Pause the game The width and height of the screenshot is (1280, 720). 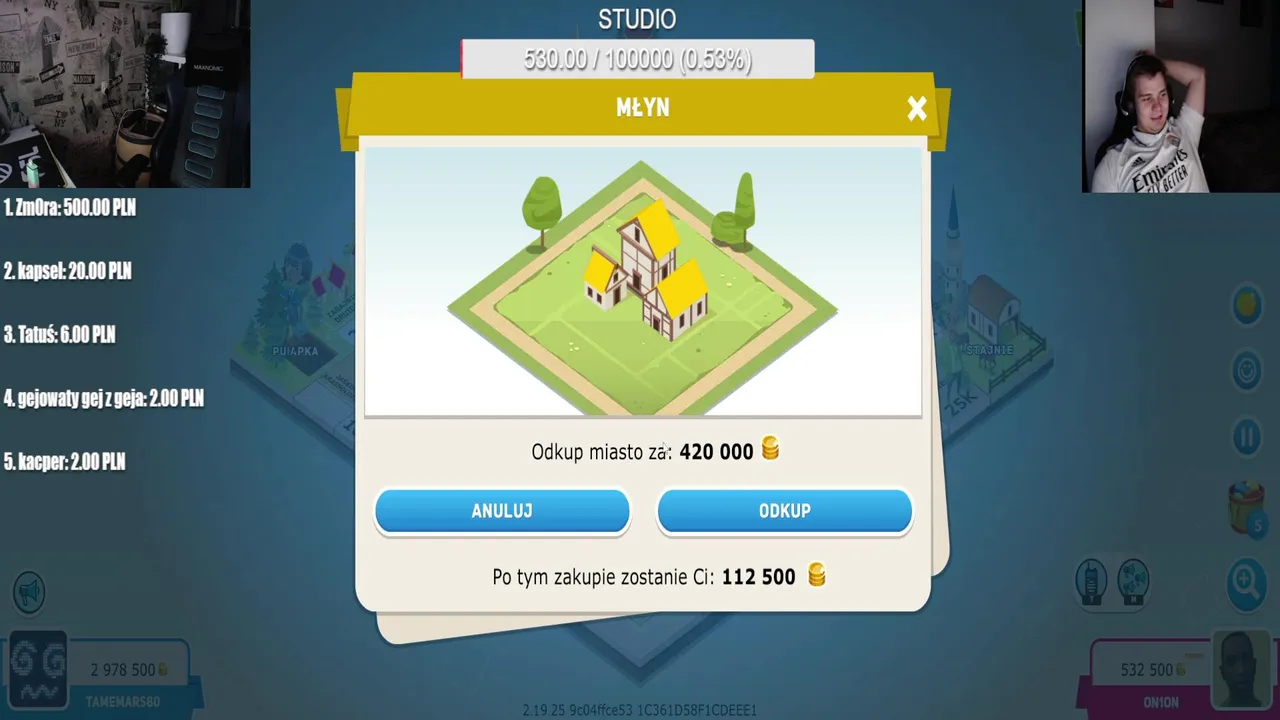pos(1246,437)
